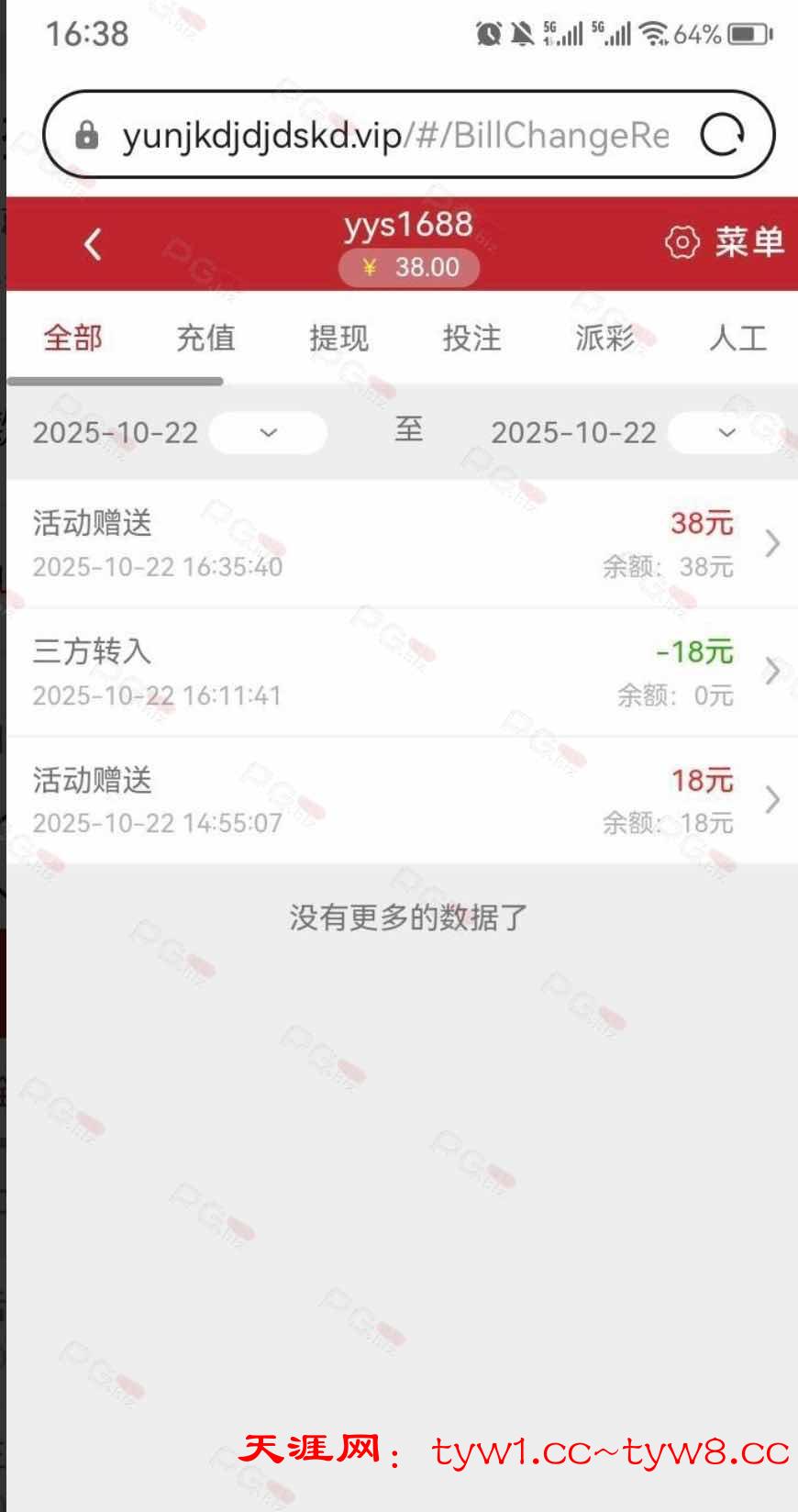Open 活动赠送 record at 14:55:07

click(x=400, y=800)
